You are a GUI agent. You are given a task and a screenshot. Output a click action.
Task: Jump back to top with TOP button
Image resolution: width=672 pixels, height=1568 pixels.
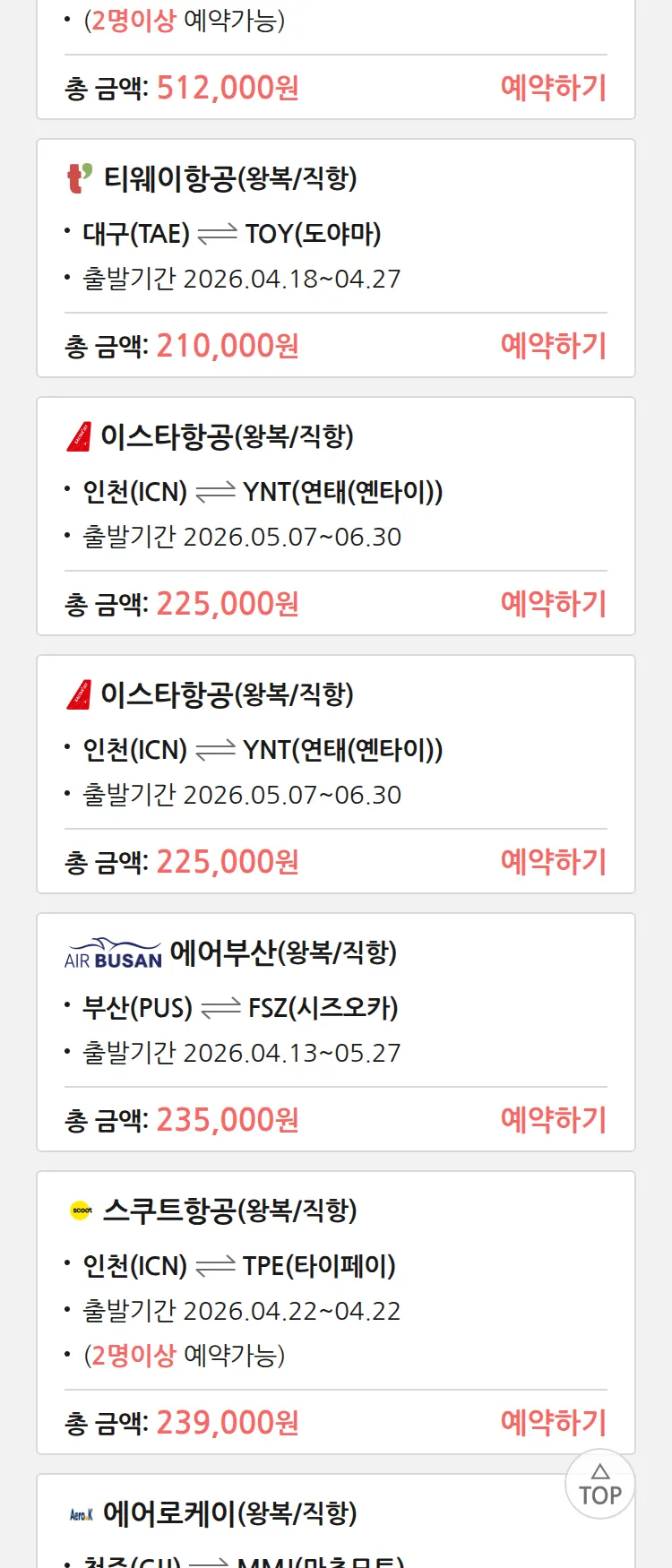(x=600, y=1485)
